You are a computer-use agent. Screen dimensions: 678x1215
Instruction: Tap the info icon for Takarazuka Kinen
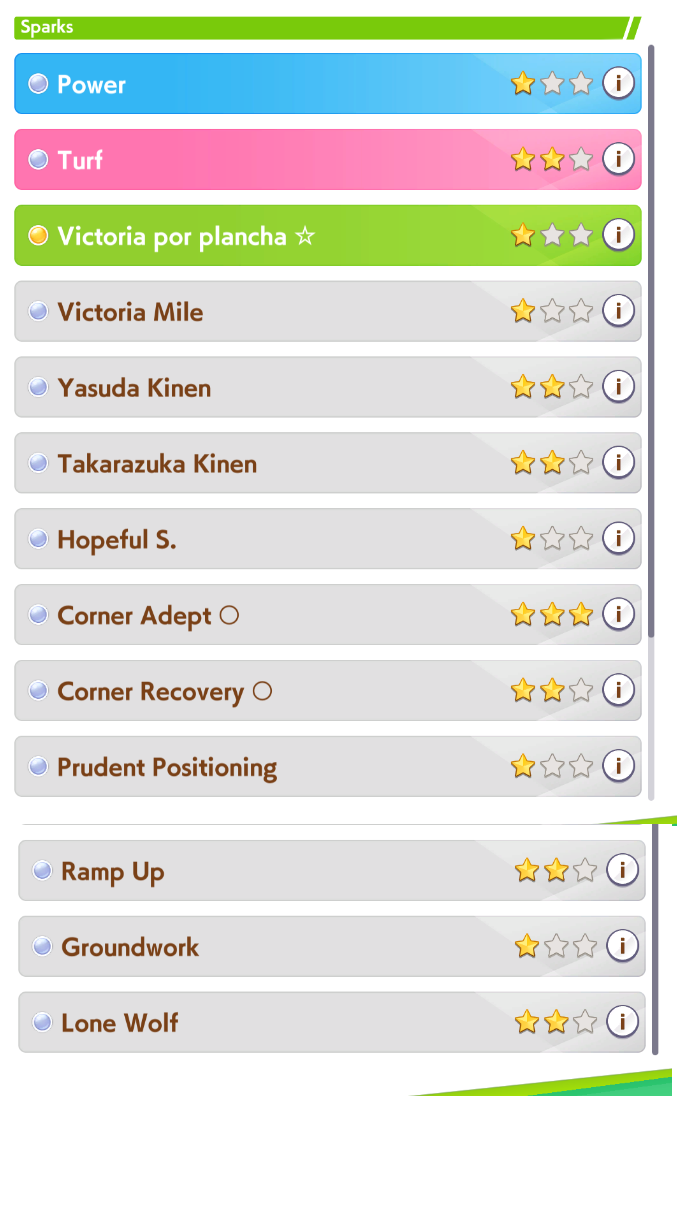coord(619,463)
